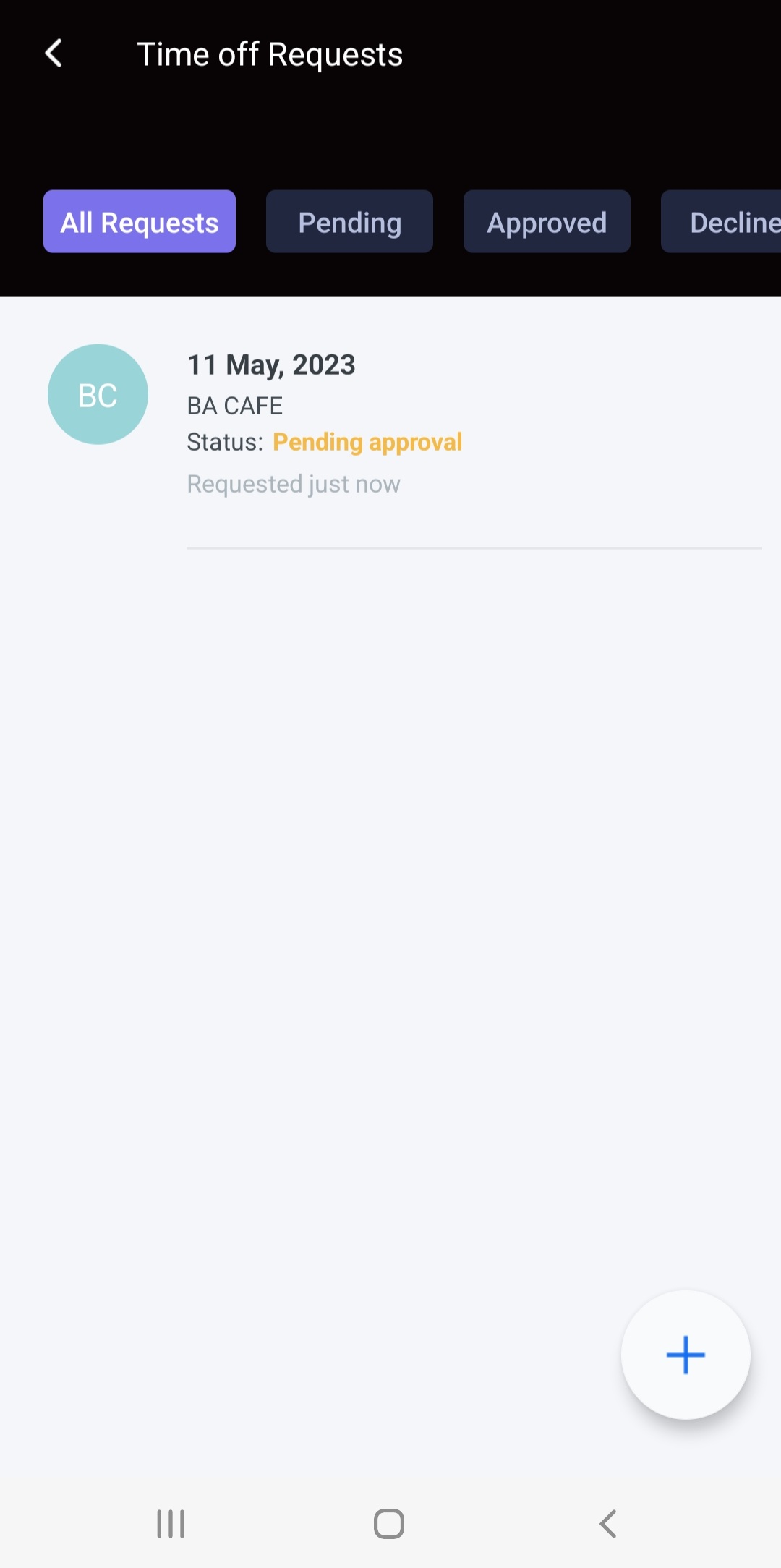This screenshot has height=1568, width=781.
Task: Open a new time off request with plus
Action: click(686, 1355)
